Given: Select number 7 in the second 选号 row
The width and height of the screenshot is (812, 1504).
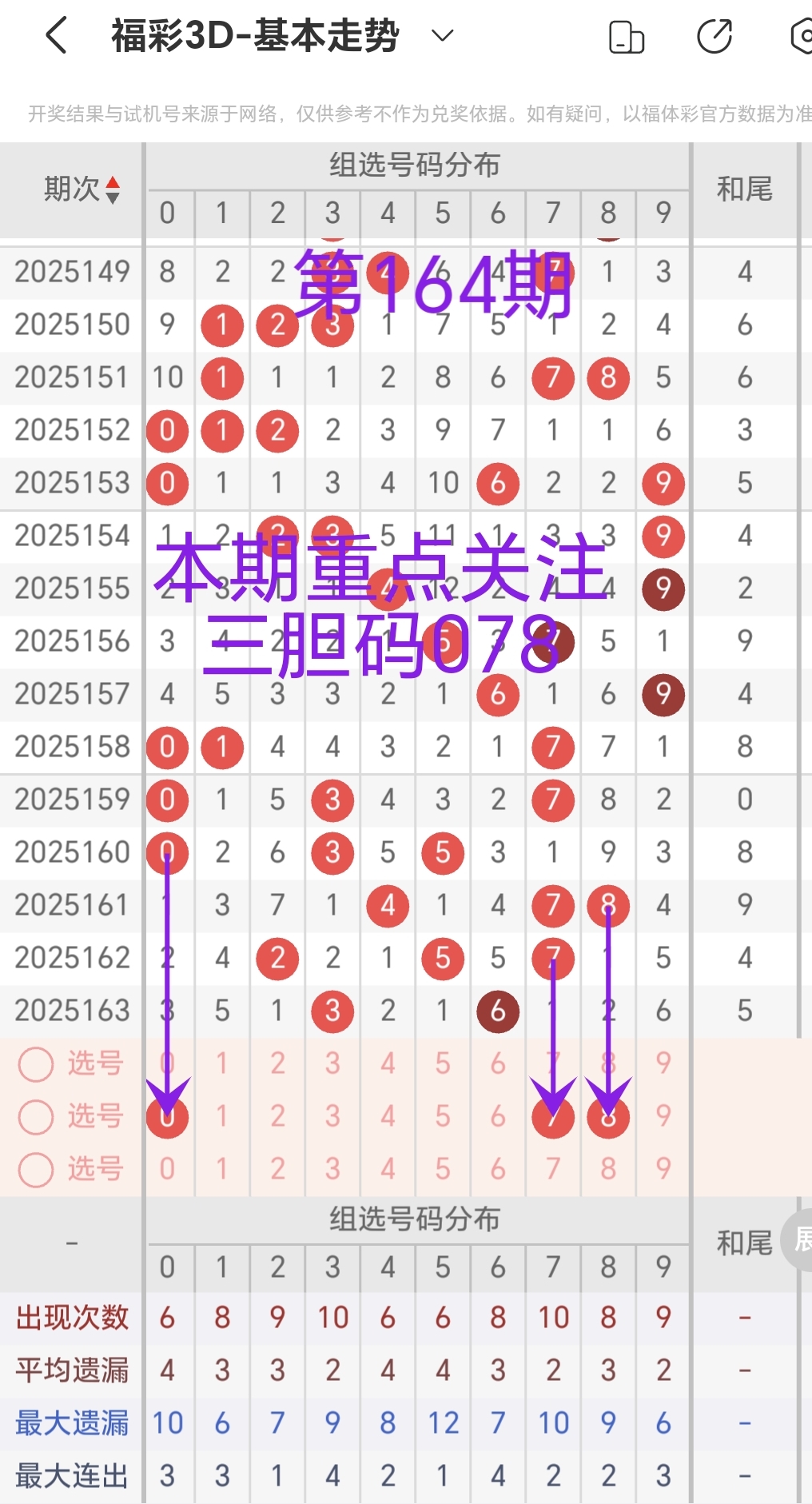Looking at the screenshot, I should pos(553,1117).
